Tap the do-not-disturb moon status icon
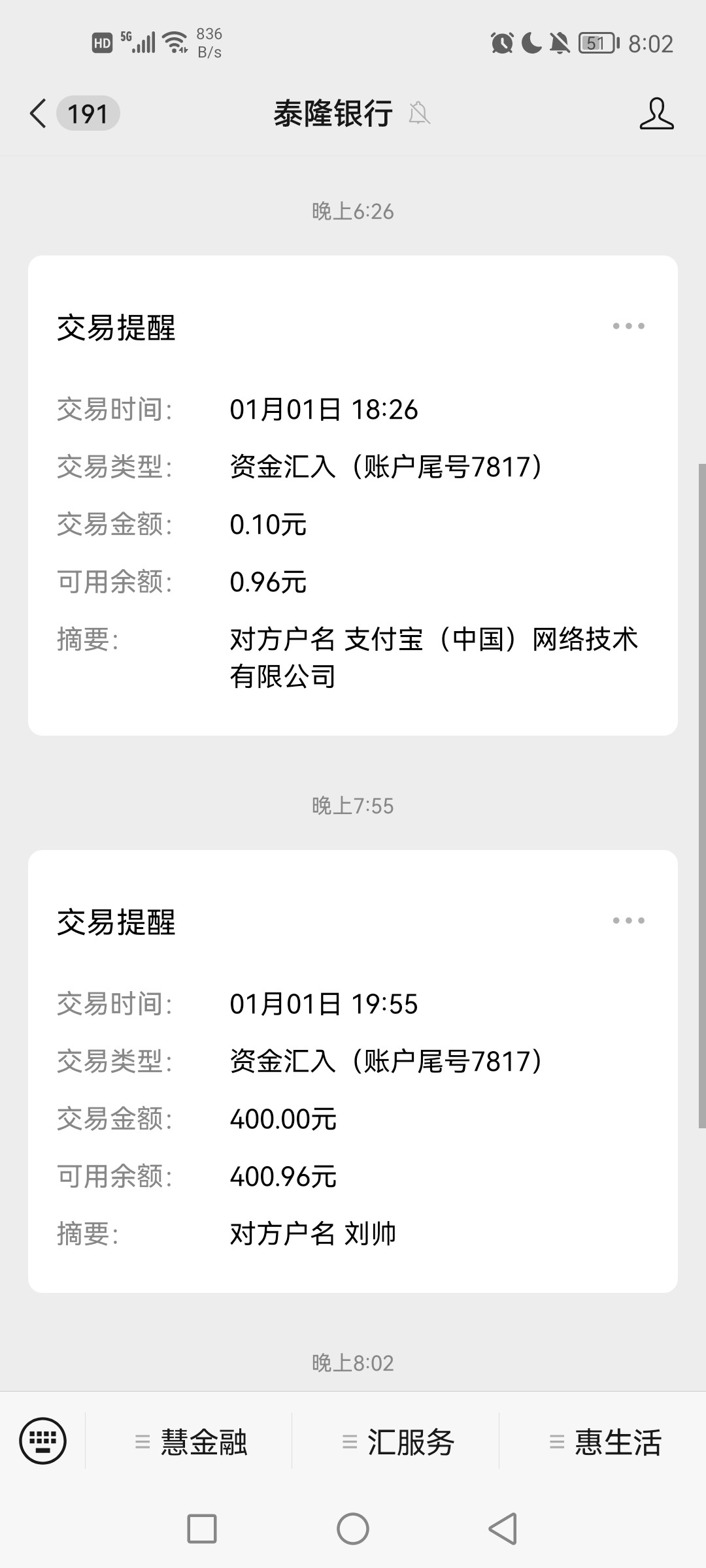This screenshot has width=706, height=1568. click(531, 42)
